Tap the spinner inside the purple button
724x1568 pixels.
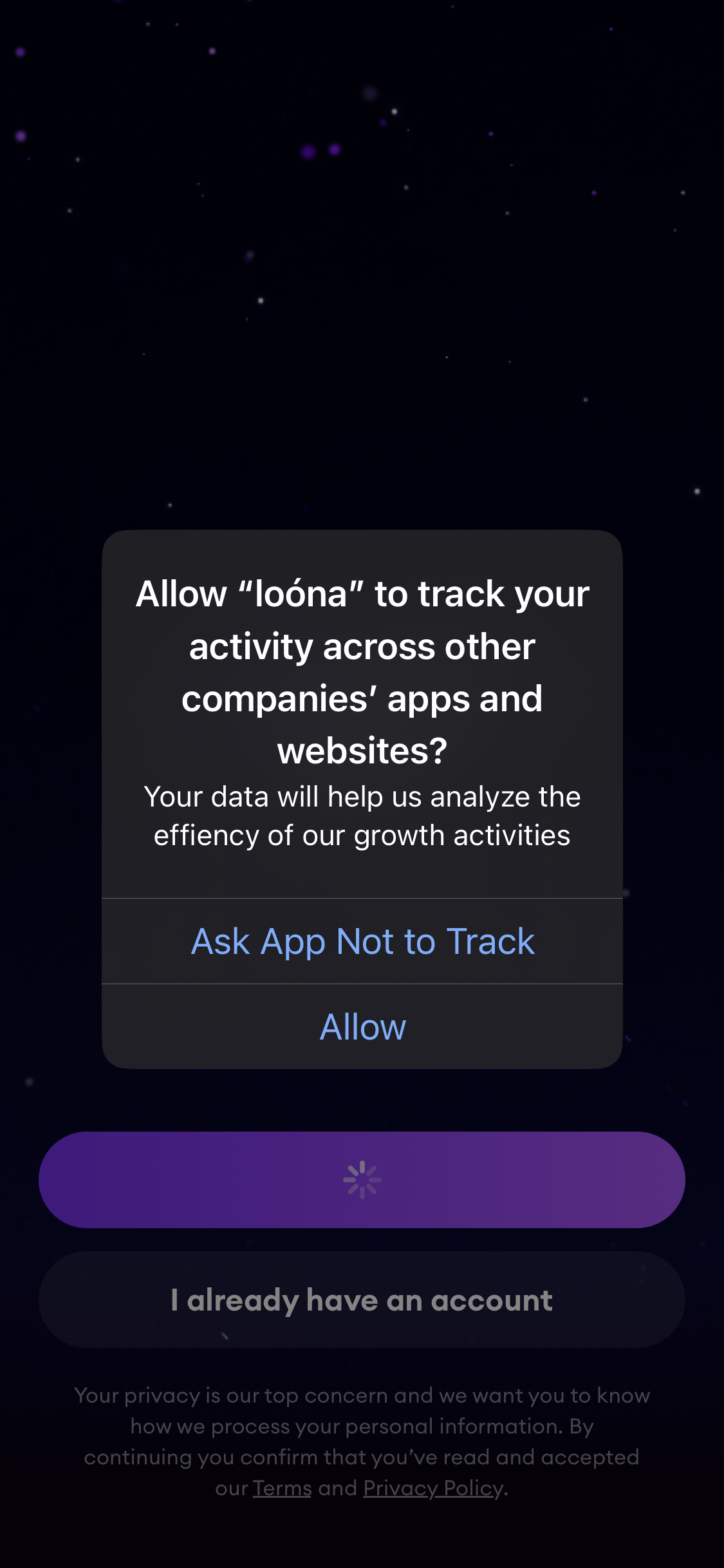pyautogui.click(x=362, y=1179)
